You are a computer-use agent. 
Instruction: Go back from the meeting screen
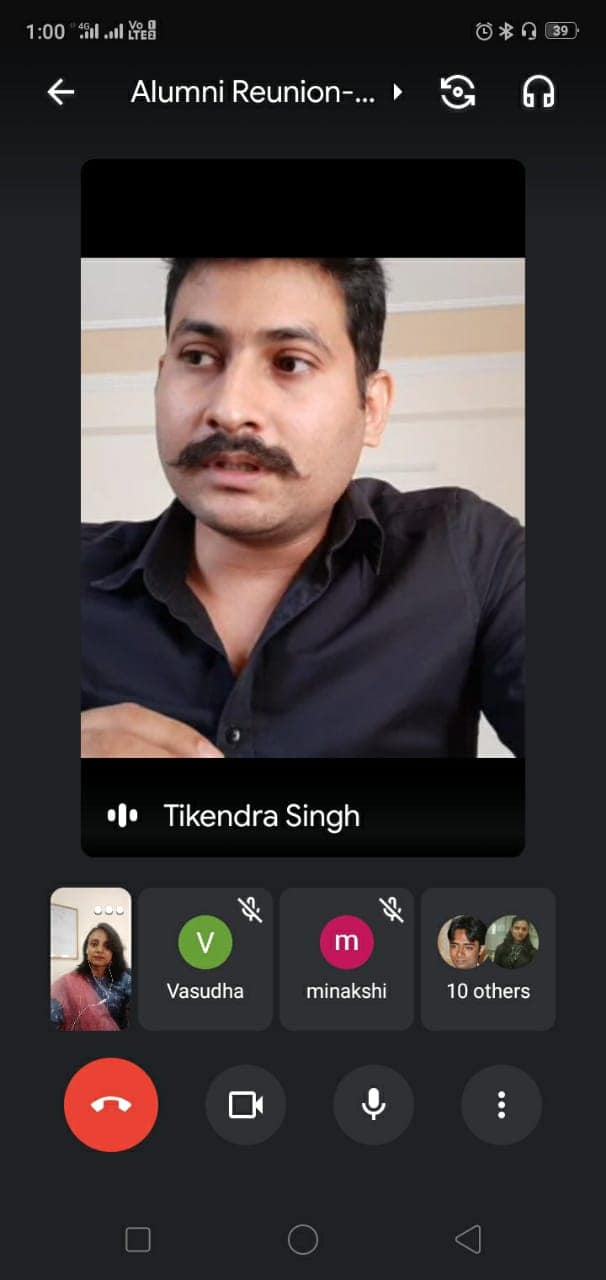pos(61,93)
